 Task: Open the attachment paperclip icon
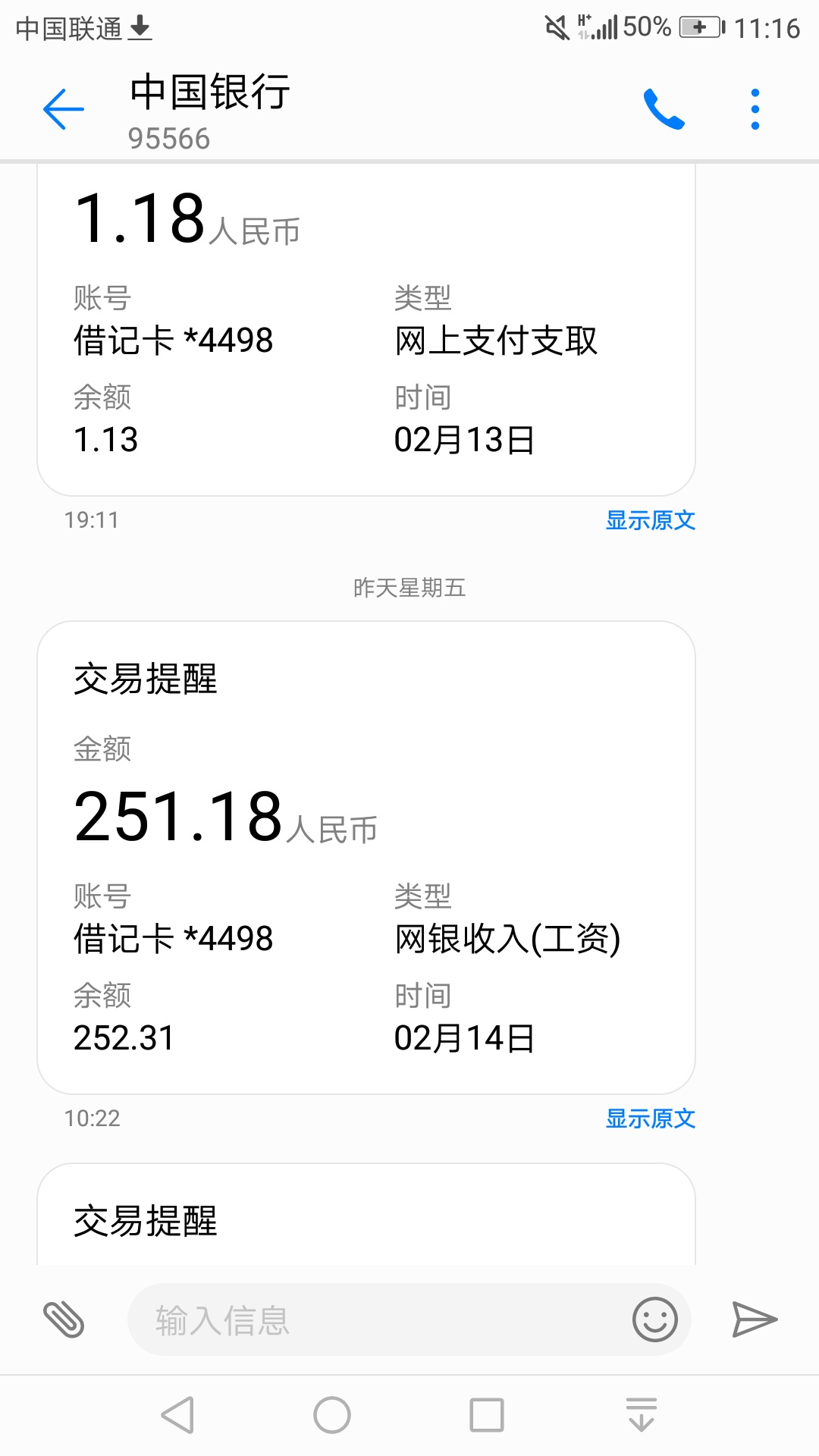click(64, 1319)
